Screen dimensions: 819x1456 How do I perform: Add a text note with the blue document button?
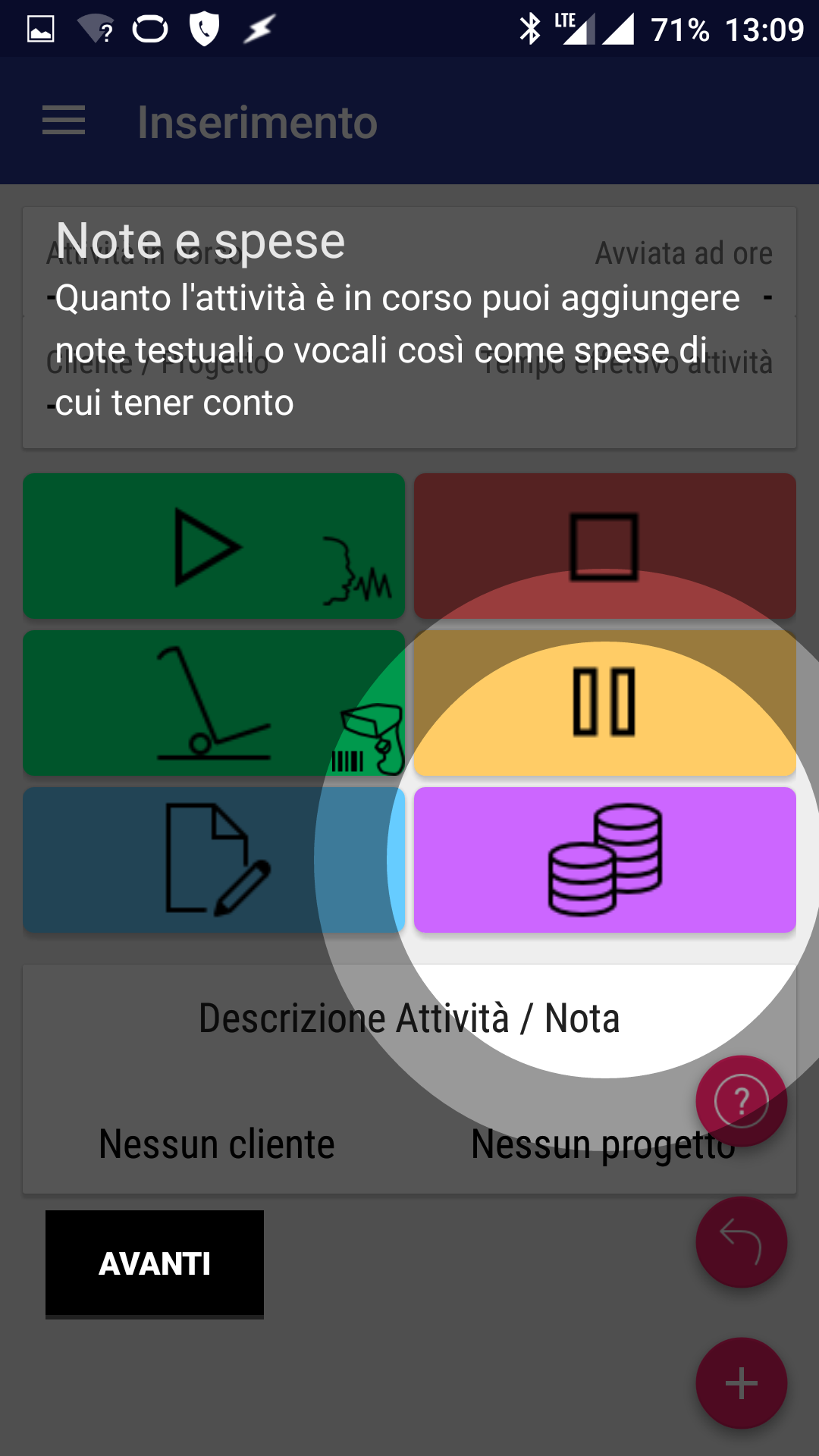point(213,859)
